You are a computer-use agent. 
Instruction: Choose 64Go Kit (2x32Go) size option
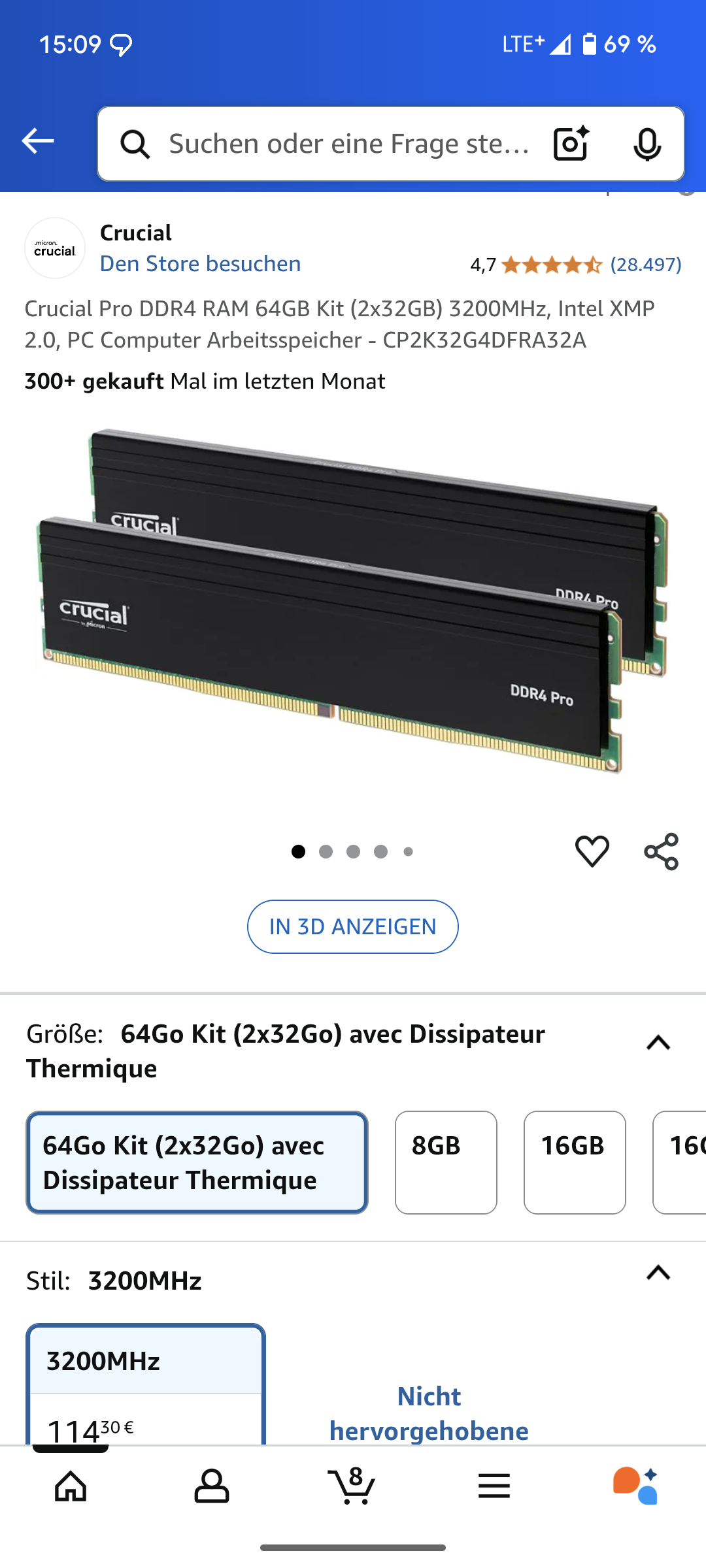(x=197, y=1162)
